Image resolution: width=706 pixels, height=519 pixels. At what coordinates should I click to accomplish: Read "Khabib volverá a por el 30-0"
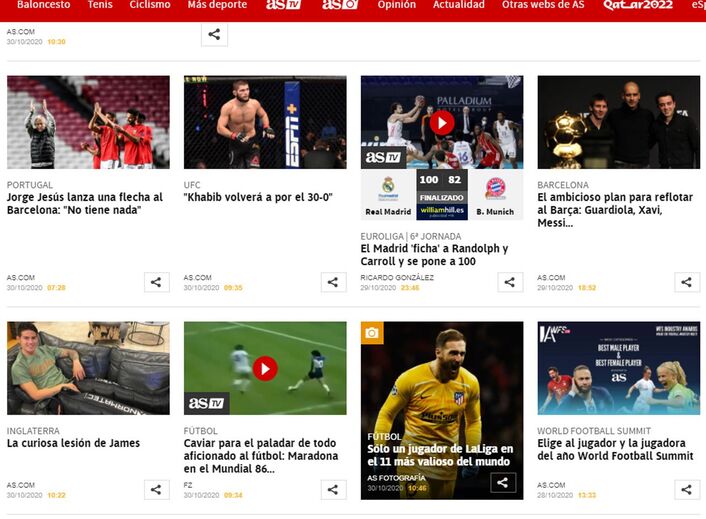[x=258, y=198]
